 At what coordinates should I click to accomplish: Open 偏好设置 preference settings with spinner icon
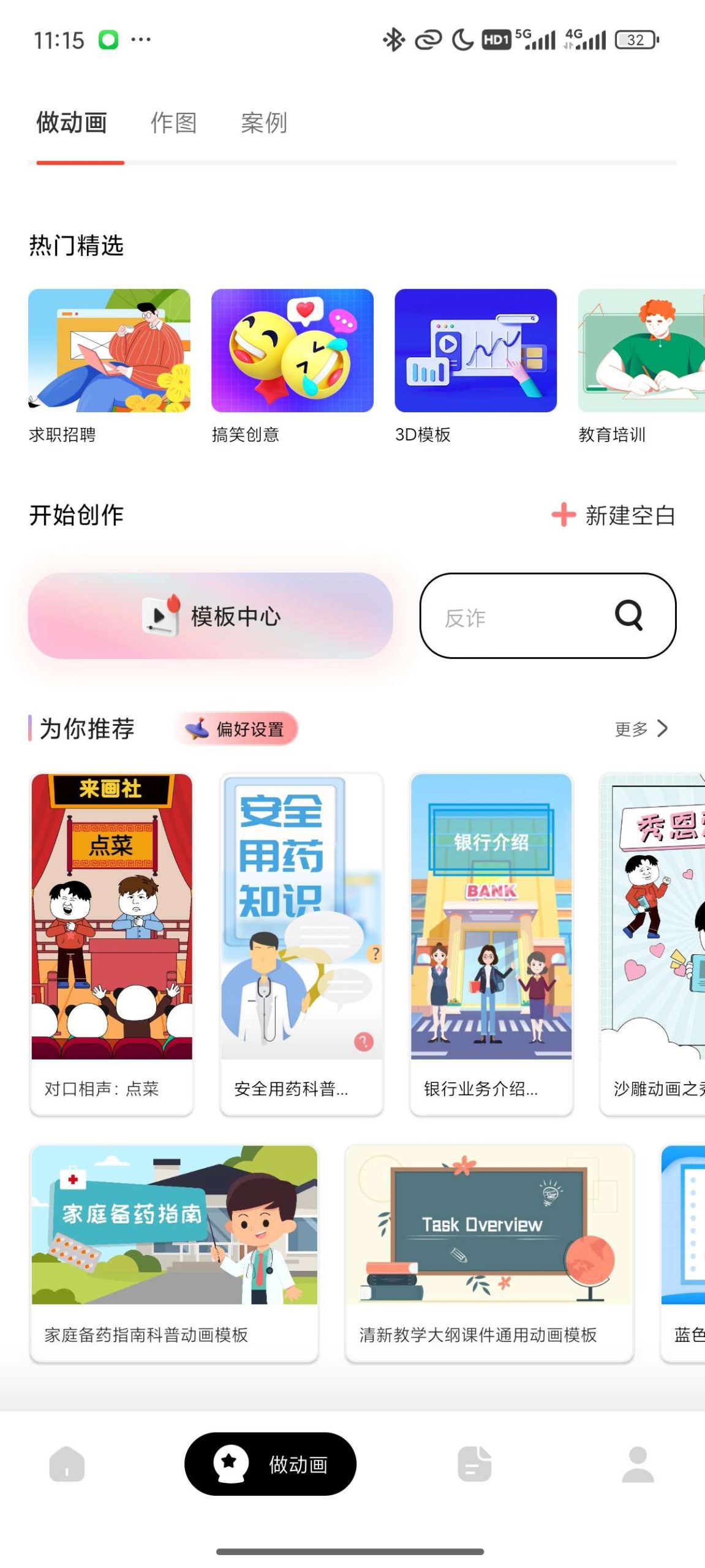[237, 729]
